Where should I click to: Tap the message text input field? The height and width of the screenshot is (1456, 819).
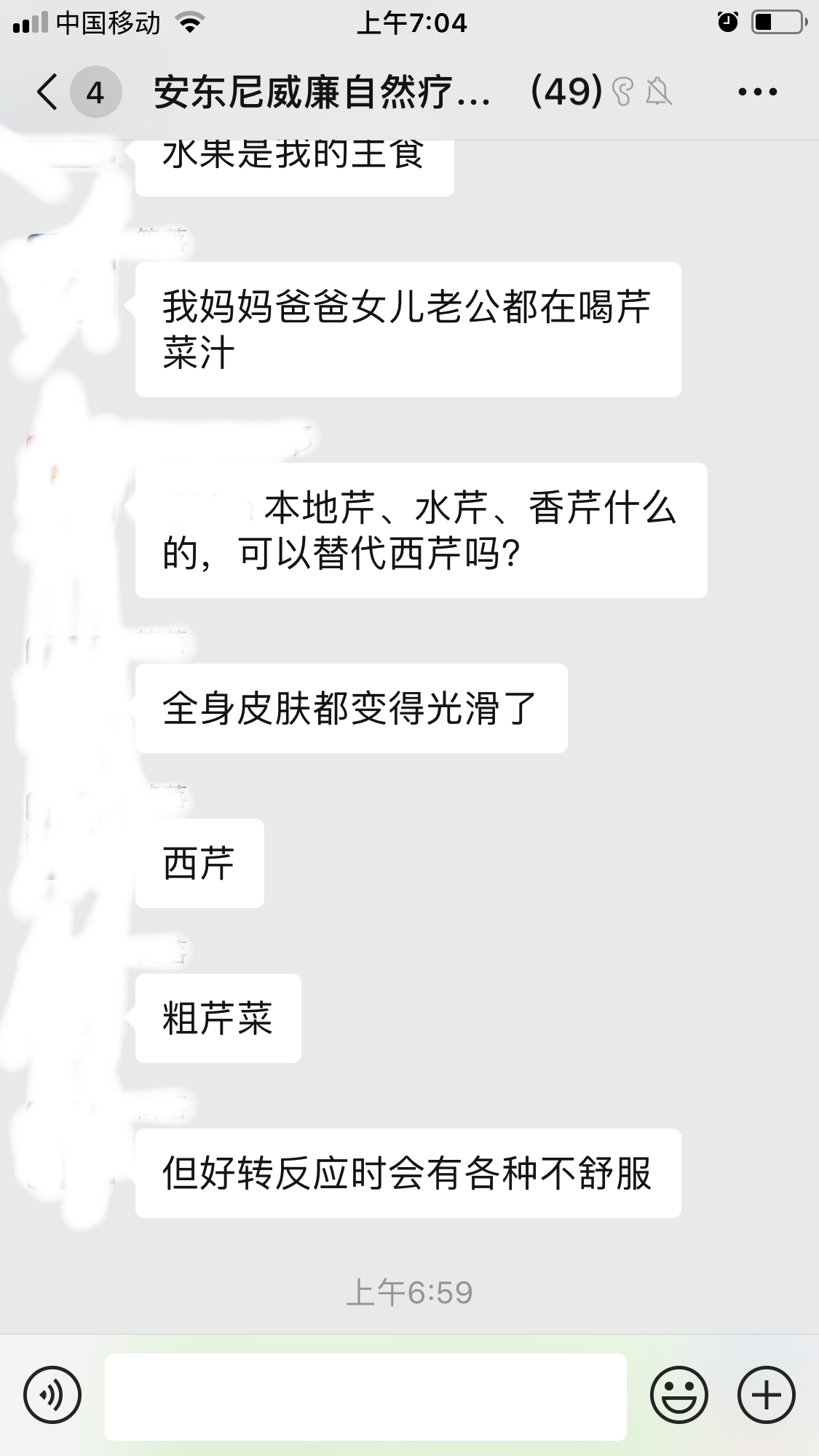pyautogui.click(x=365, y=1396)
